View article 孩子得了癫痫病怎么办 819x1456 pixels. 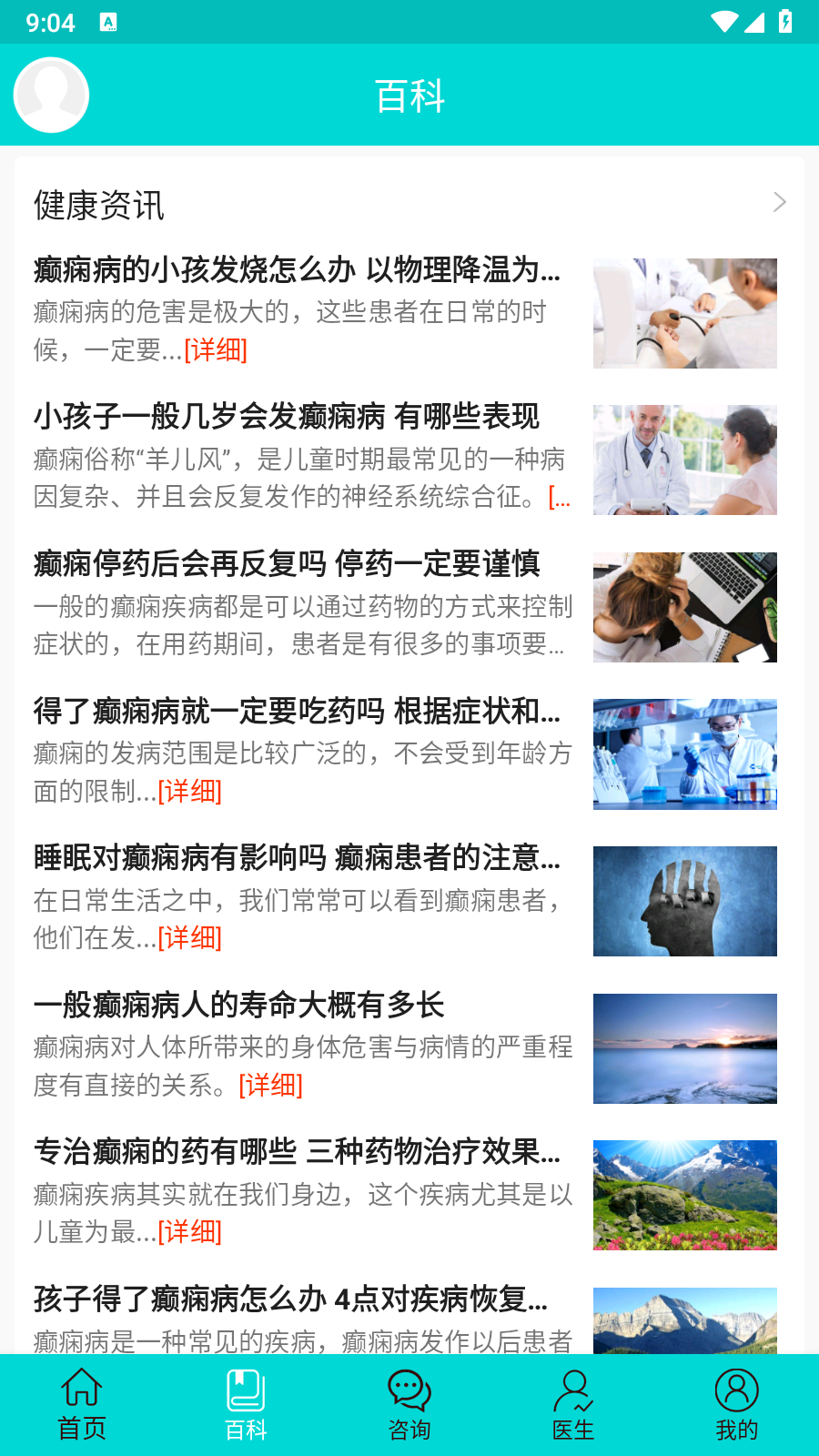click(291, 1299)
